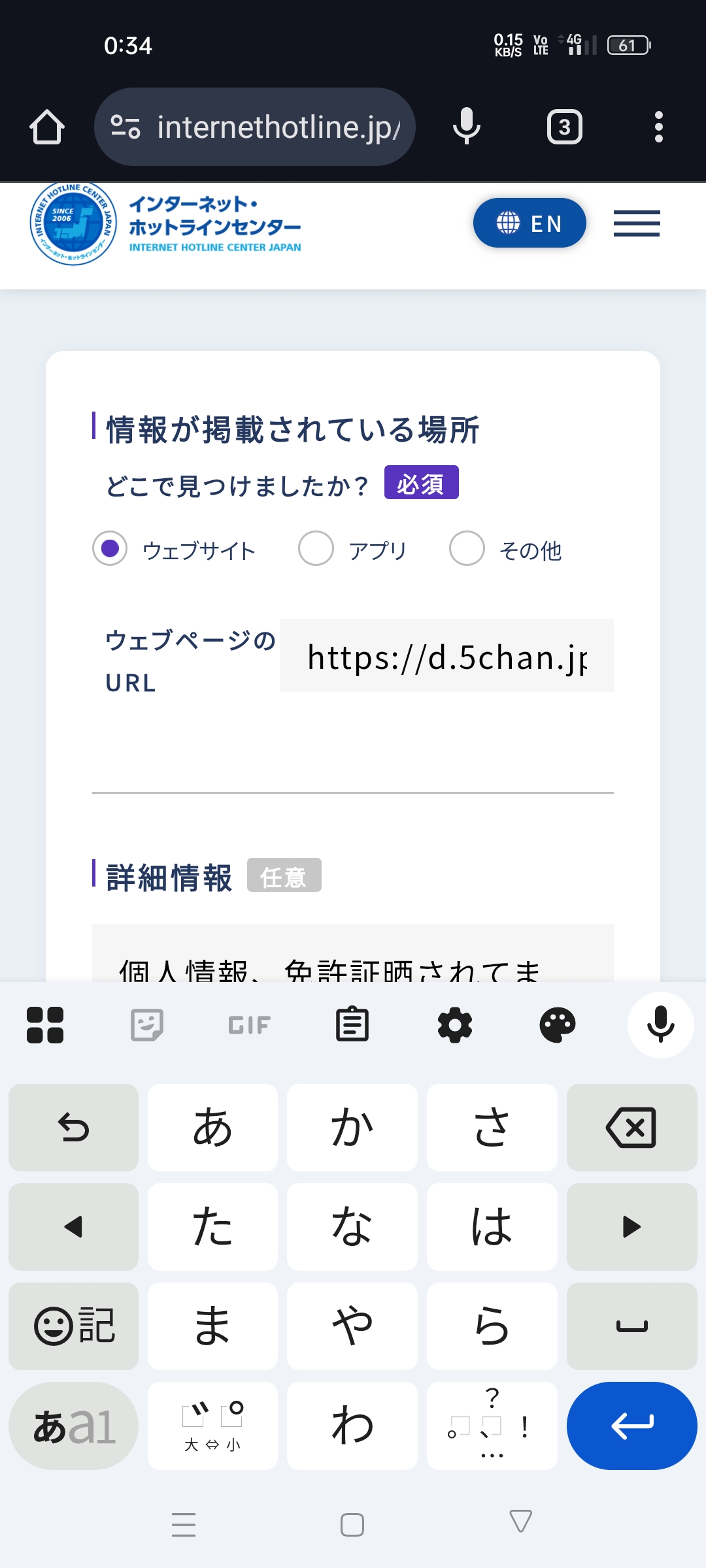Tap the voice search microphone in the address bar
706x1568 pixels.
coord(466,126)
